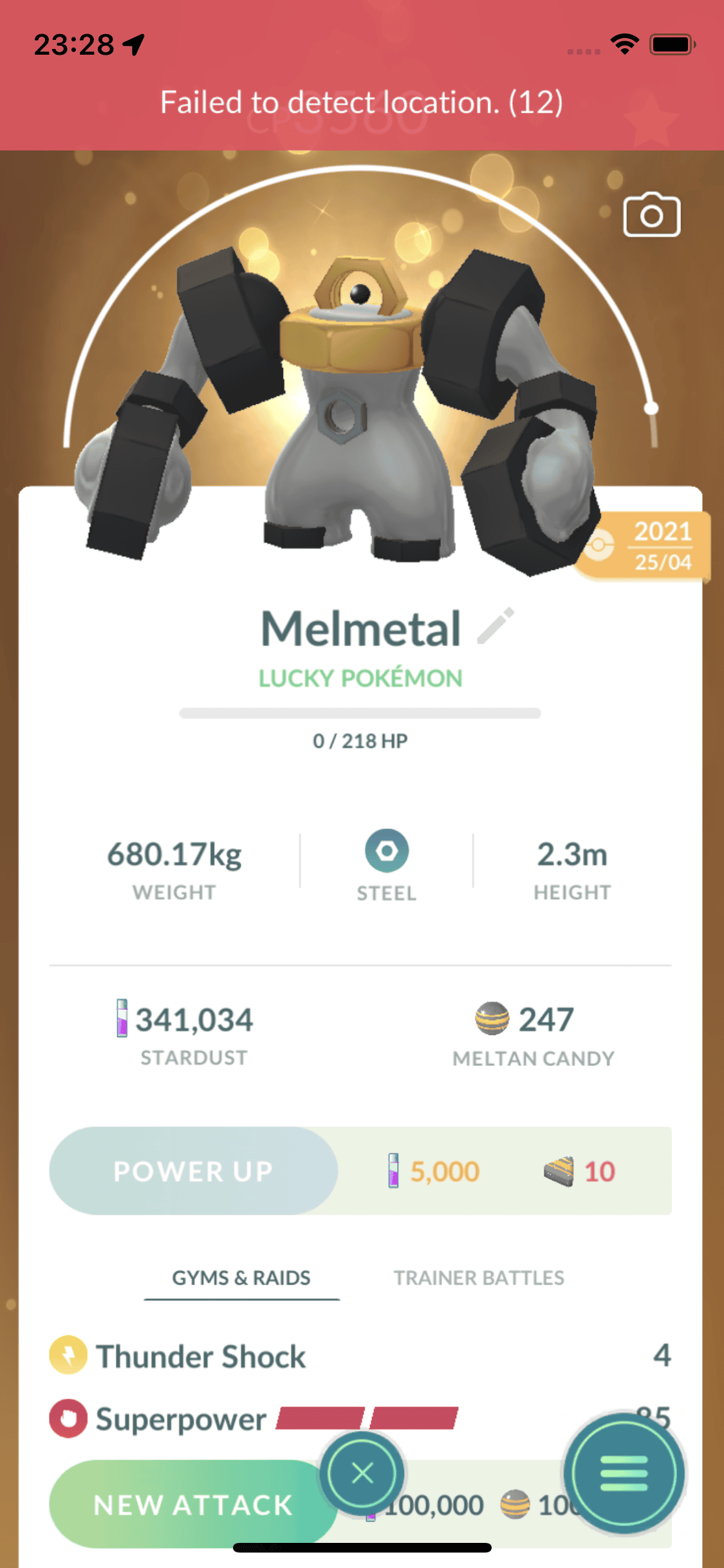Edit Melmetal's nickname with the pencil
This screenshot has height=1568, width=724.
496,625
